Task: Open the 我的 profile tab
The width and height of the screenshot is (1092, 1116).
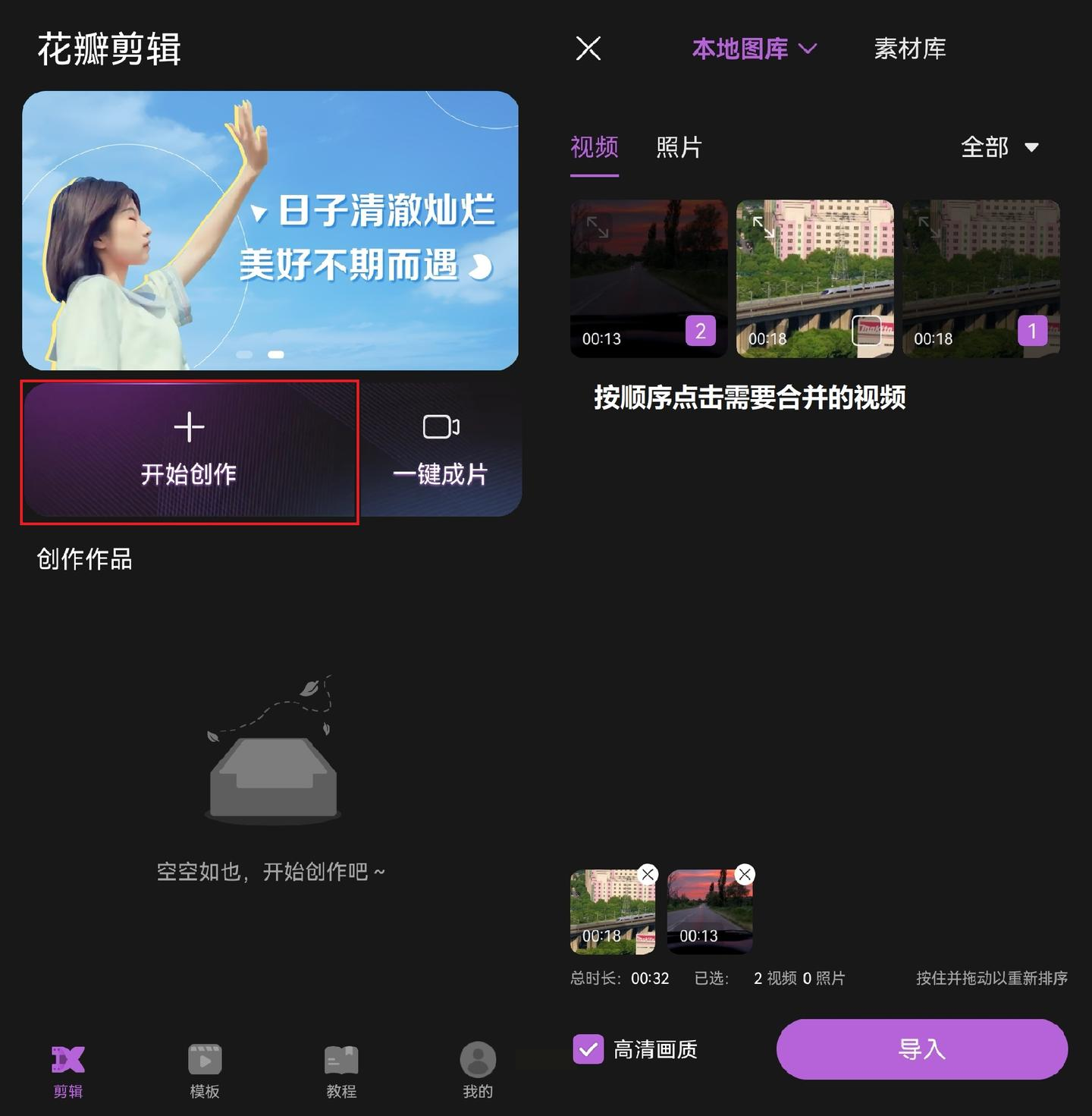Action: click(478, 1070)
